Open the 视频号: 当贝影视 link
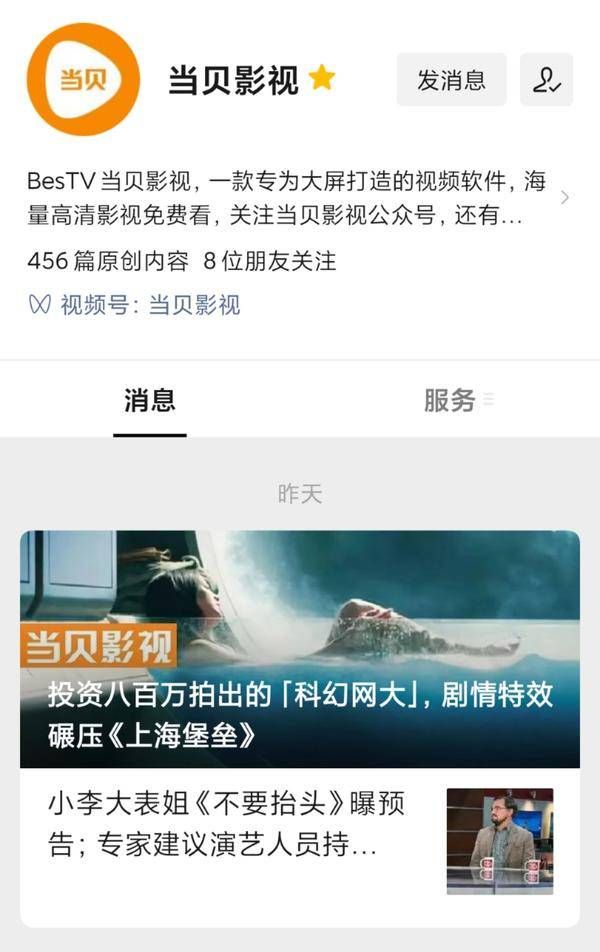 [135, 305]
